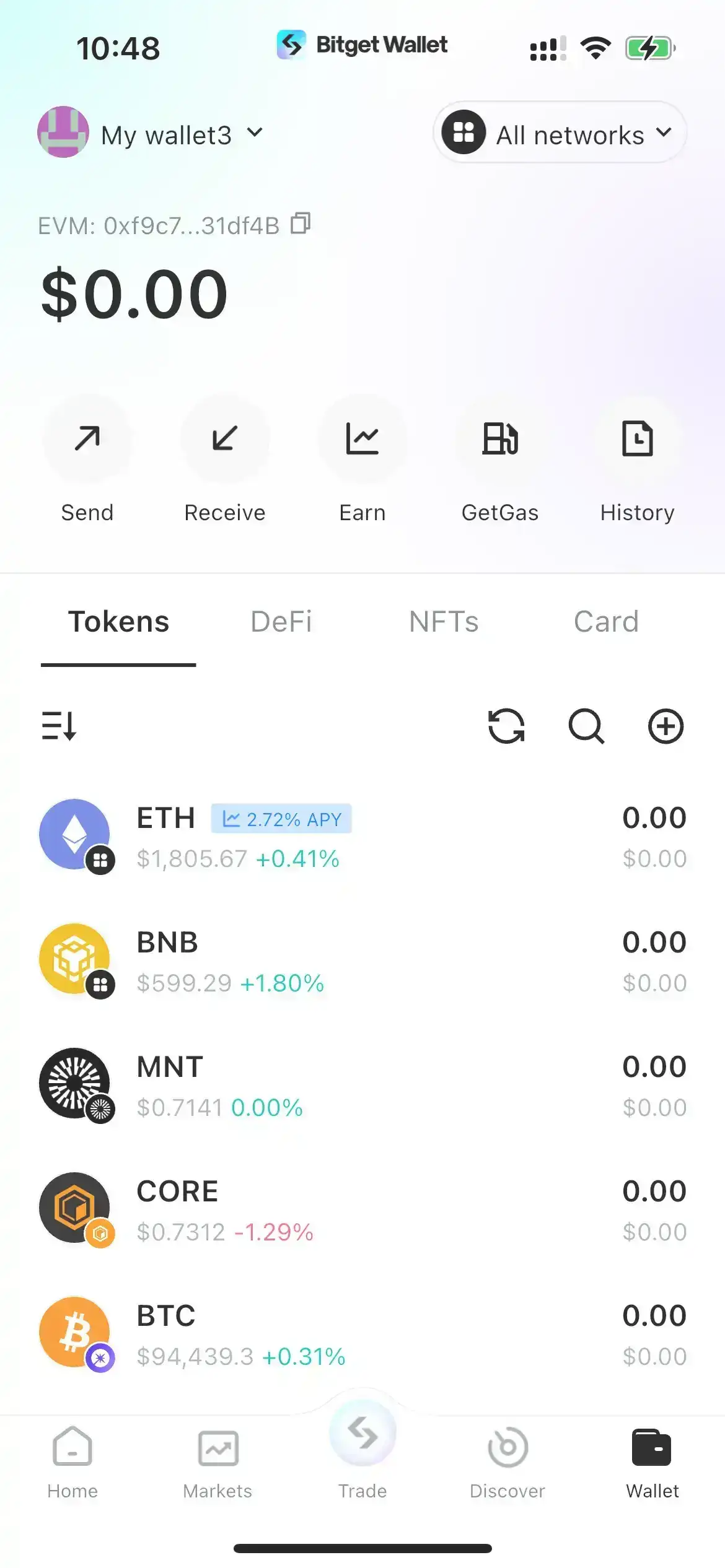
Task: Open the My wallet3 account switcher
Action: pyautogui.click(x=167, y=134)
